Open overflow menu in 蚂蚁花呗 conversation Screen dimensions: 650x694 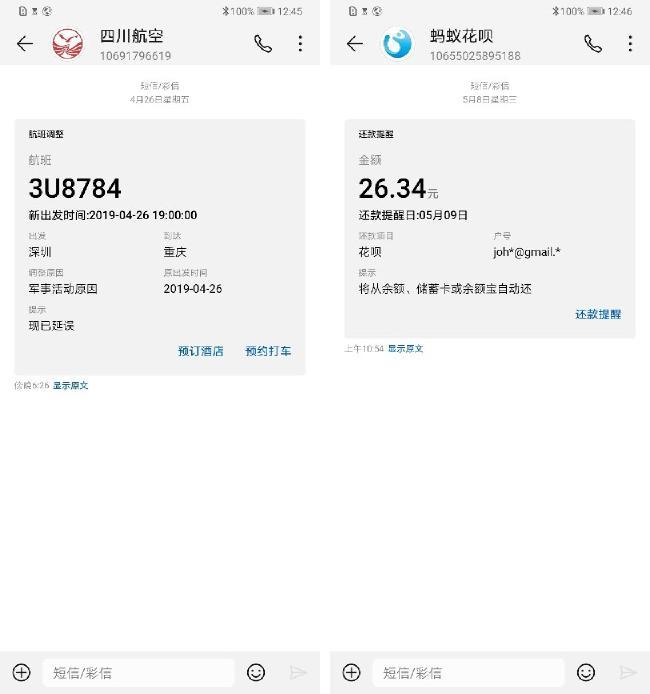tap(630, 44)
